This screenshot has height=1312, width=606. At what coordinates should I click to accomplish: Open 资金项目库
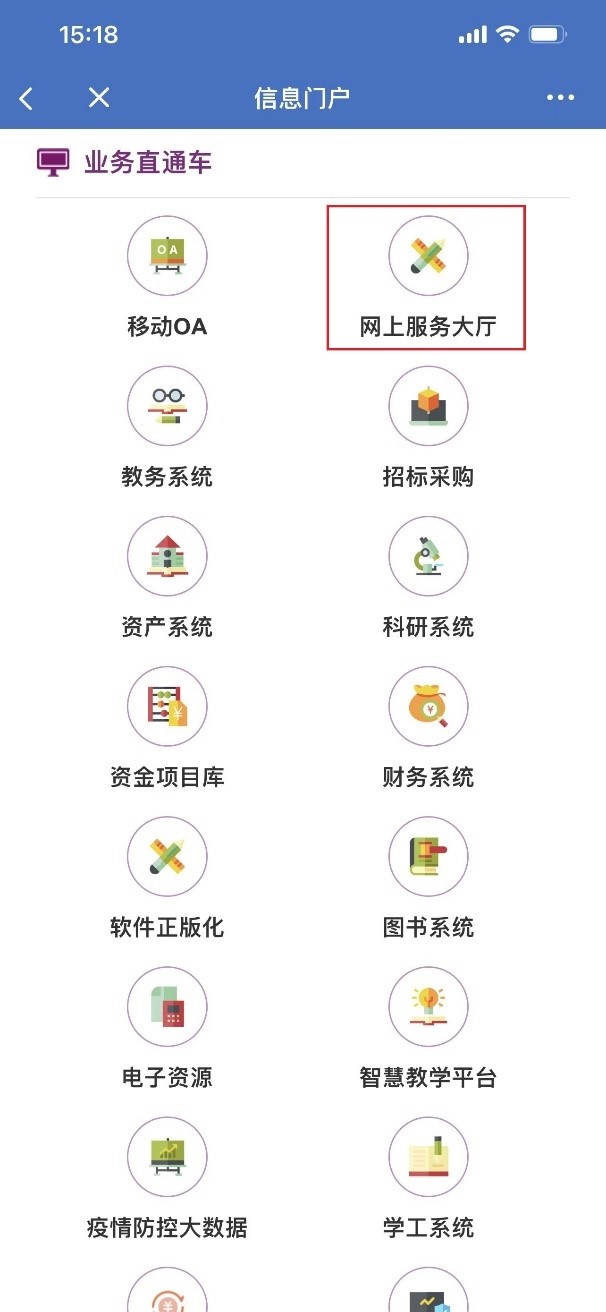[x=167, y=728]
